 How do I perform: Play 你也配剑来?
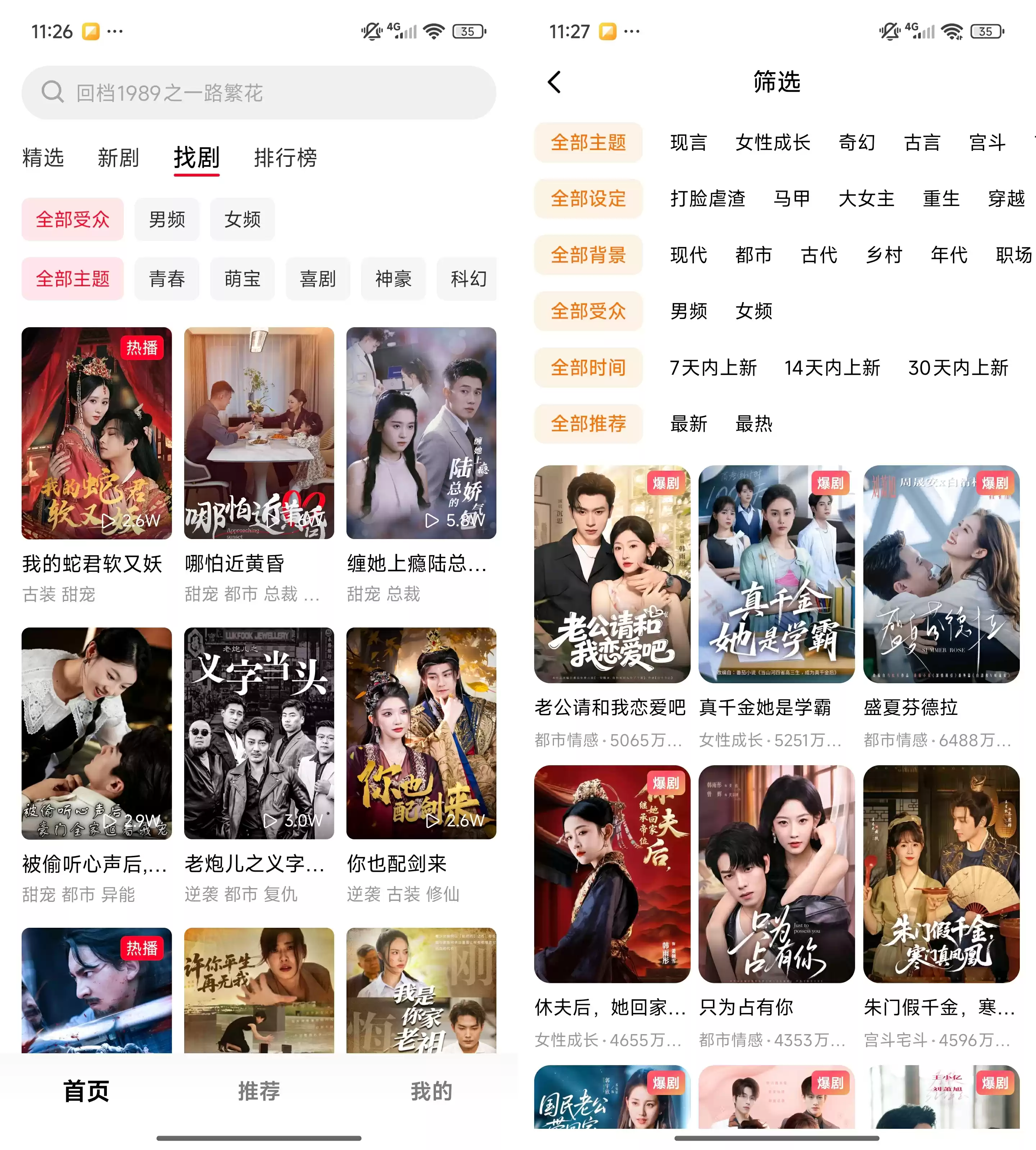coord(421,733)
